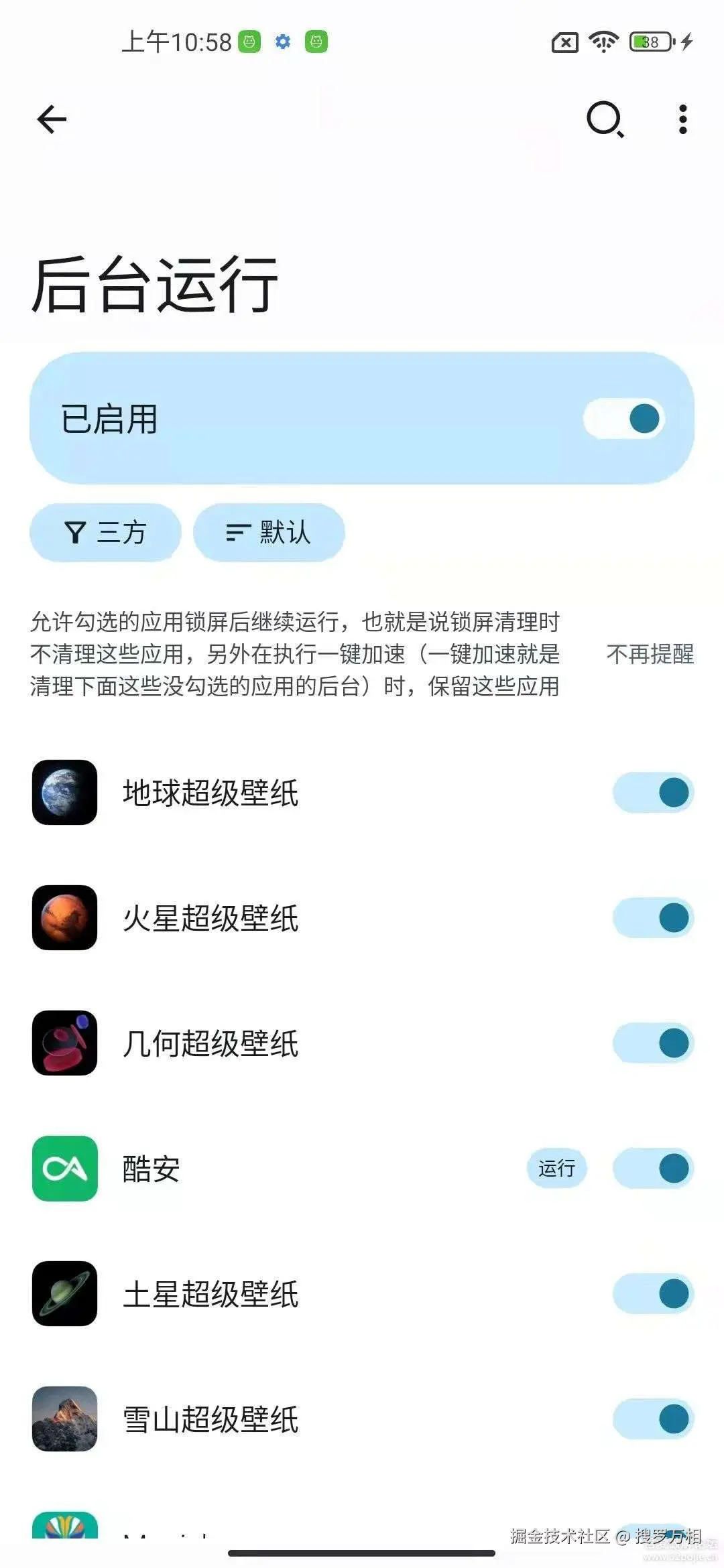Tap the 运行 chip beside 酷安
Image resolution: width=724 pixels, height=1568 pixels.
pyautogui.click(x=556, y=1169)
